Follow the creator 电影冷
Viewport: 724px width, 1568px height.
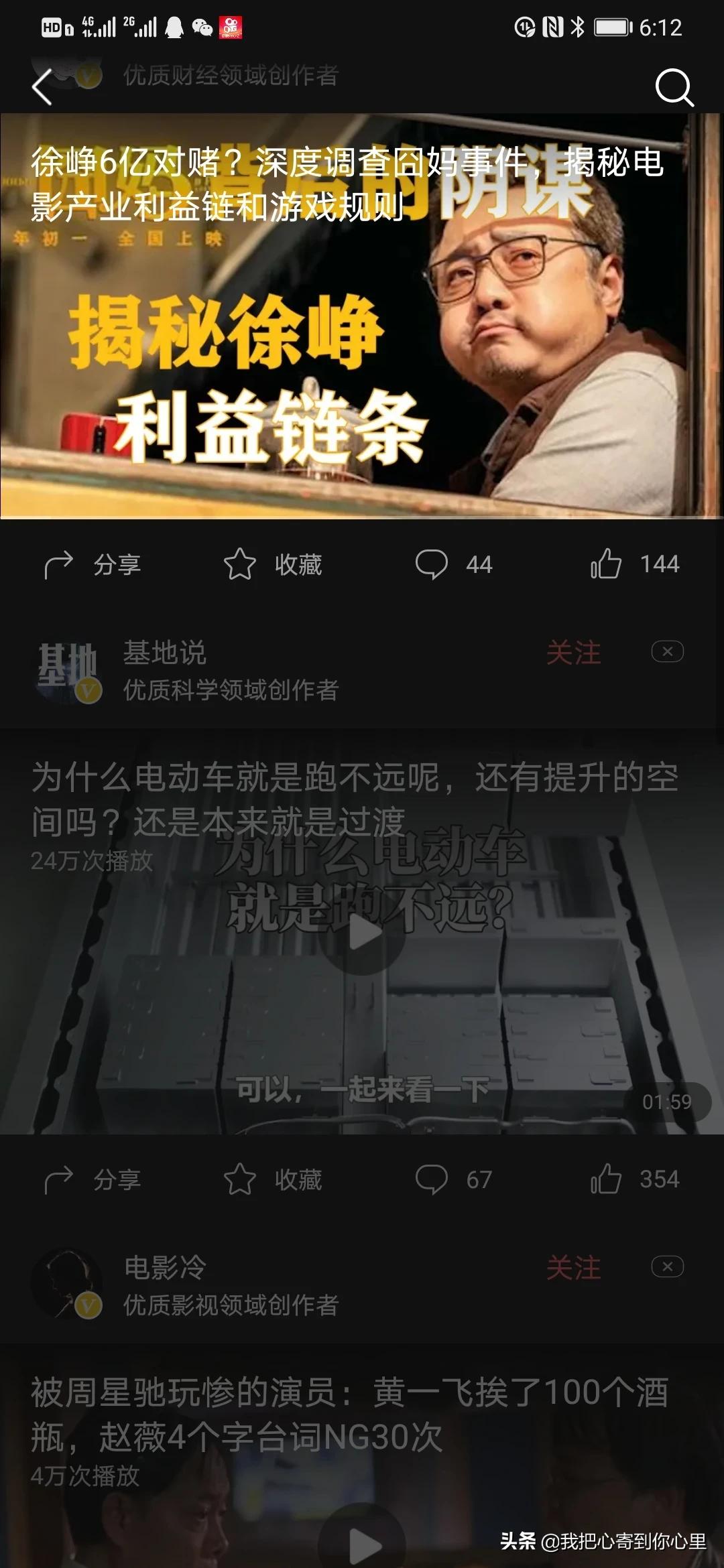tap(573, 1267)
